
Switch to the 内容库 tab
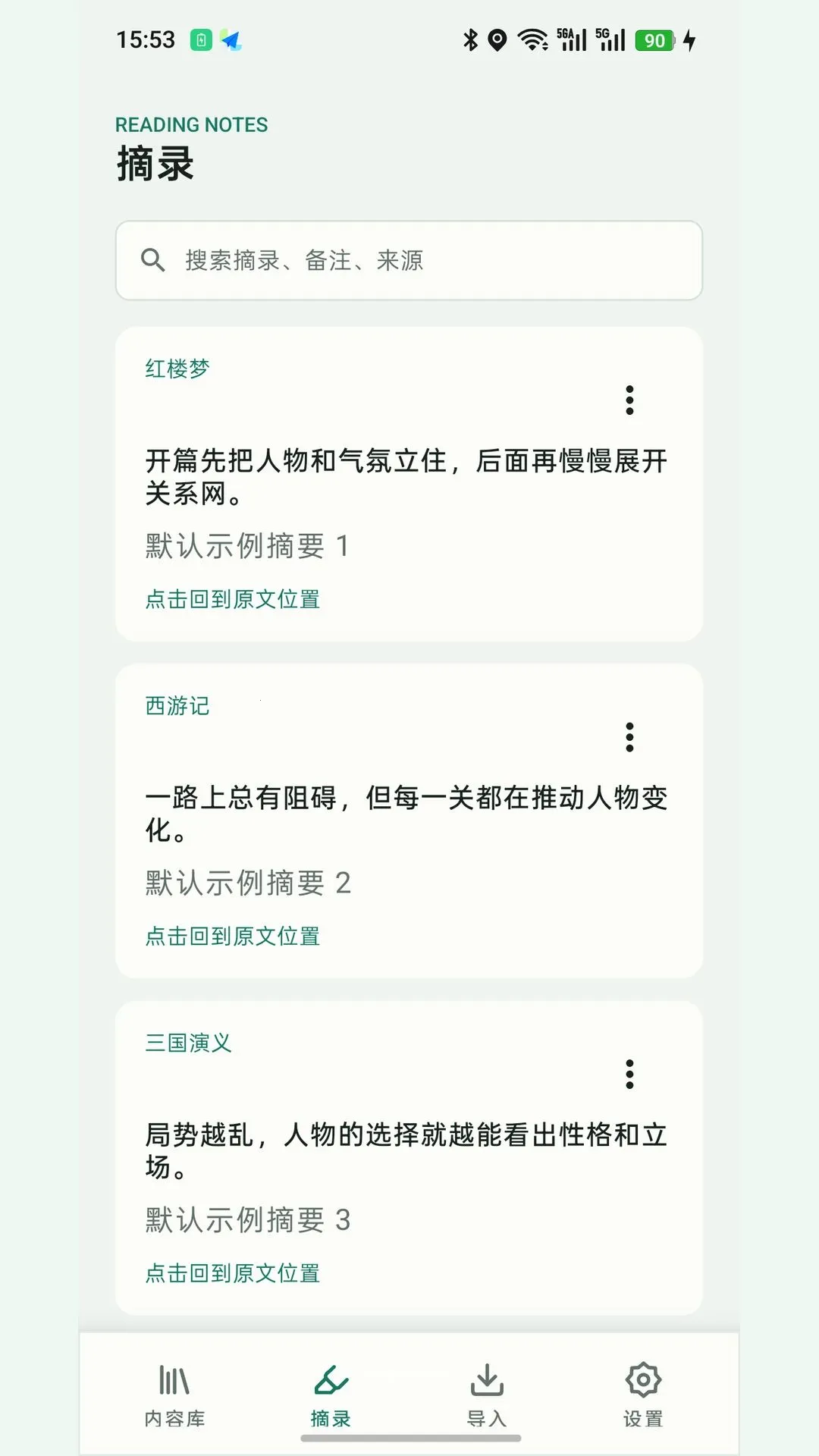pos(174,1395)
